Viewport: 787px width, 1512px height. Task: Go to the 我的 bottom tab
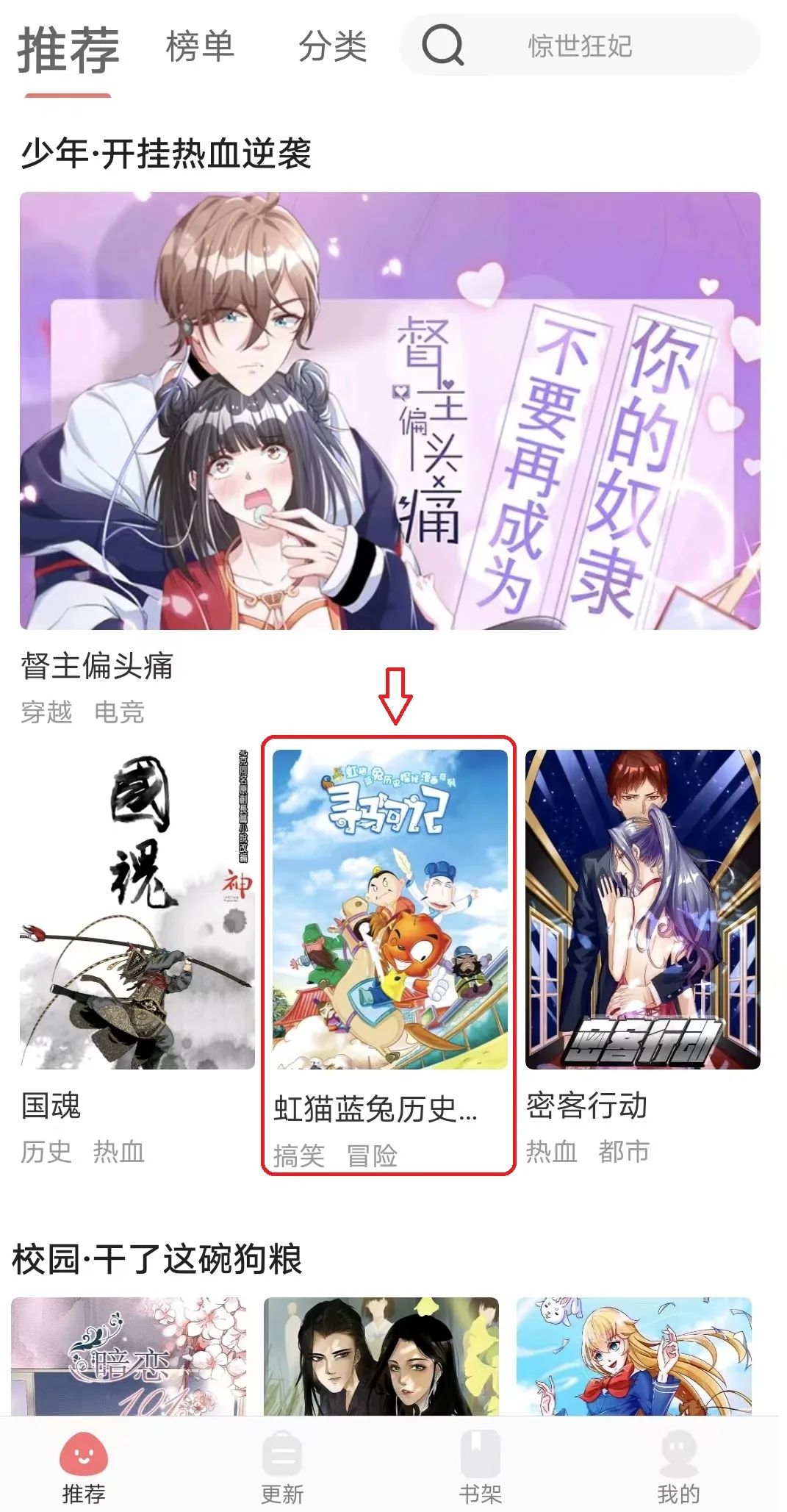click(678, 1466)
